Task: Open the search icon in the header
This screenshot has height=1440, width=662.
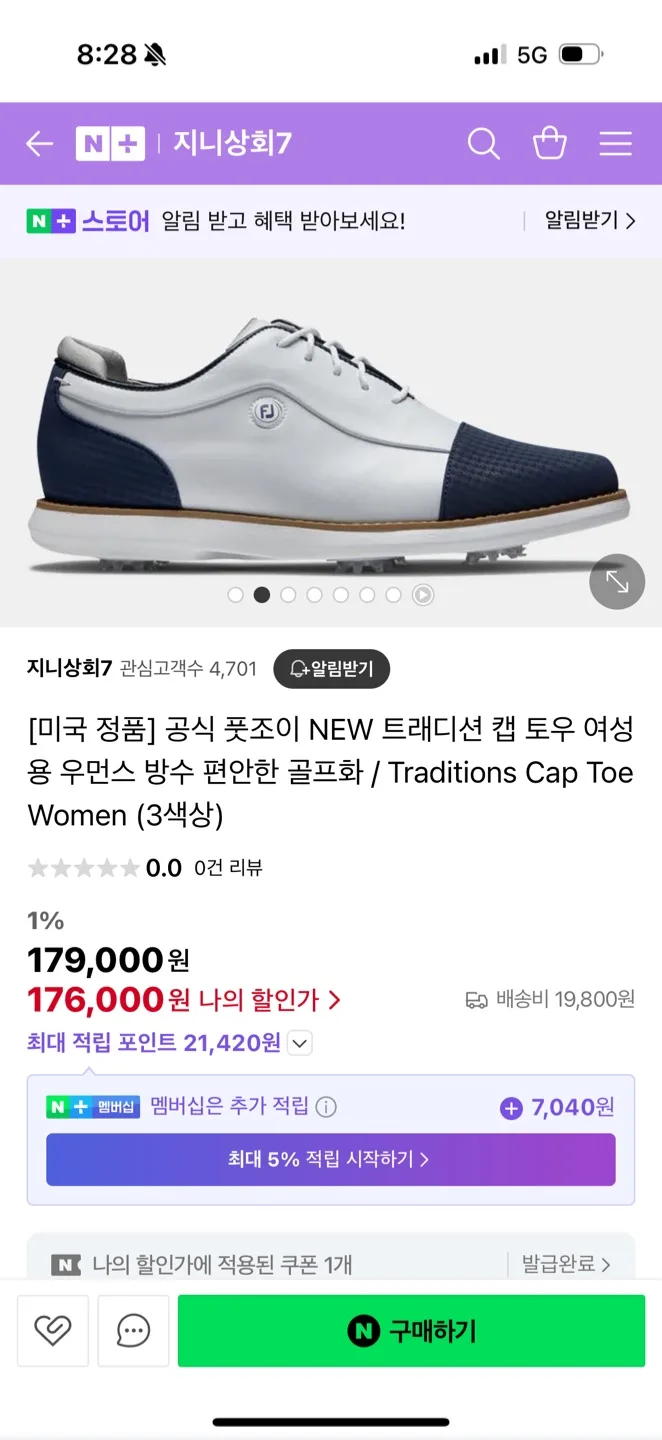Action: point(483,144)
